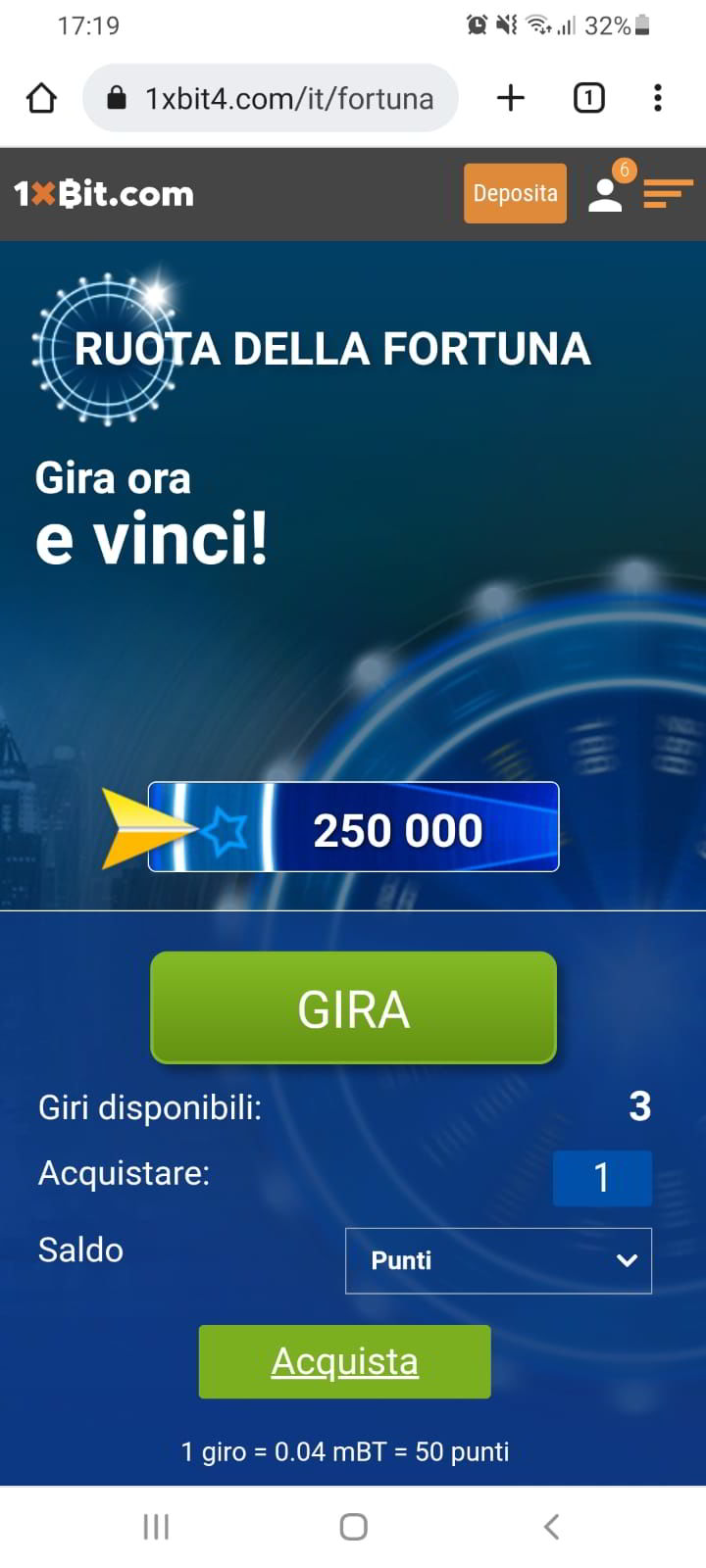Open the recent apps view

pyautogui.click(x=156, y=1526)
